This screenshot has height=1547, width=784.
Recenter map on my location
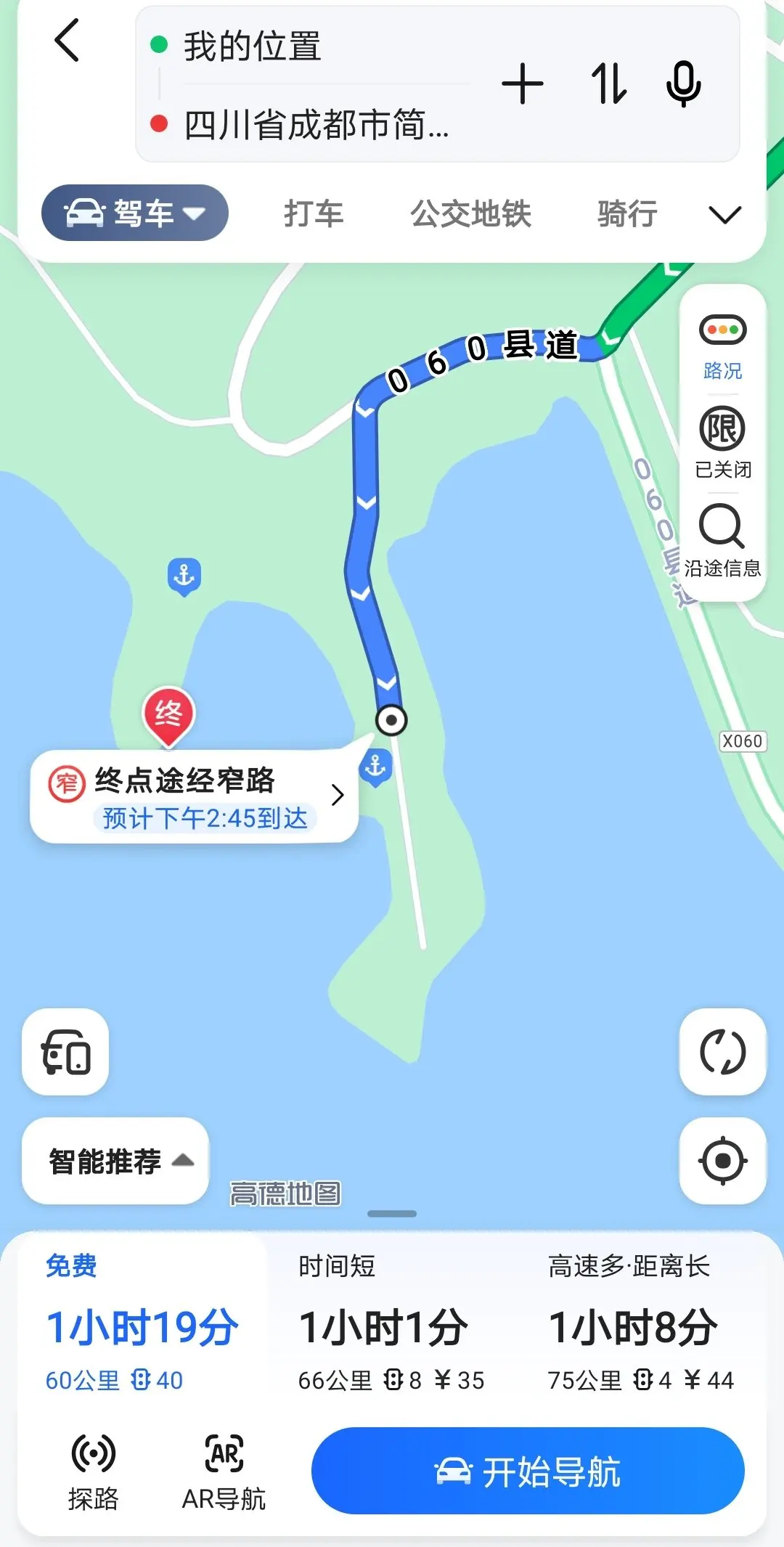(x=723, y=1161)
